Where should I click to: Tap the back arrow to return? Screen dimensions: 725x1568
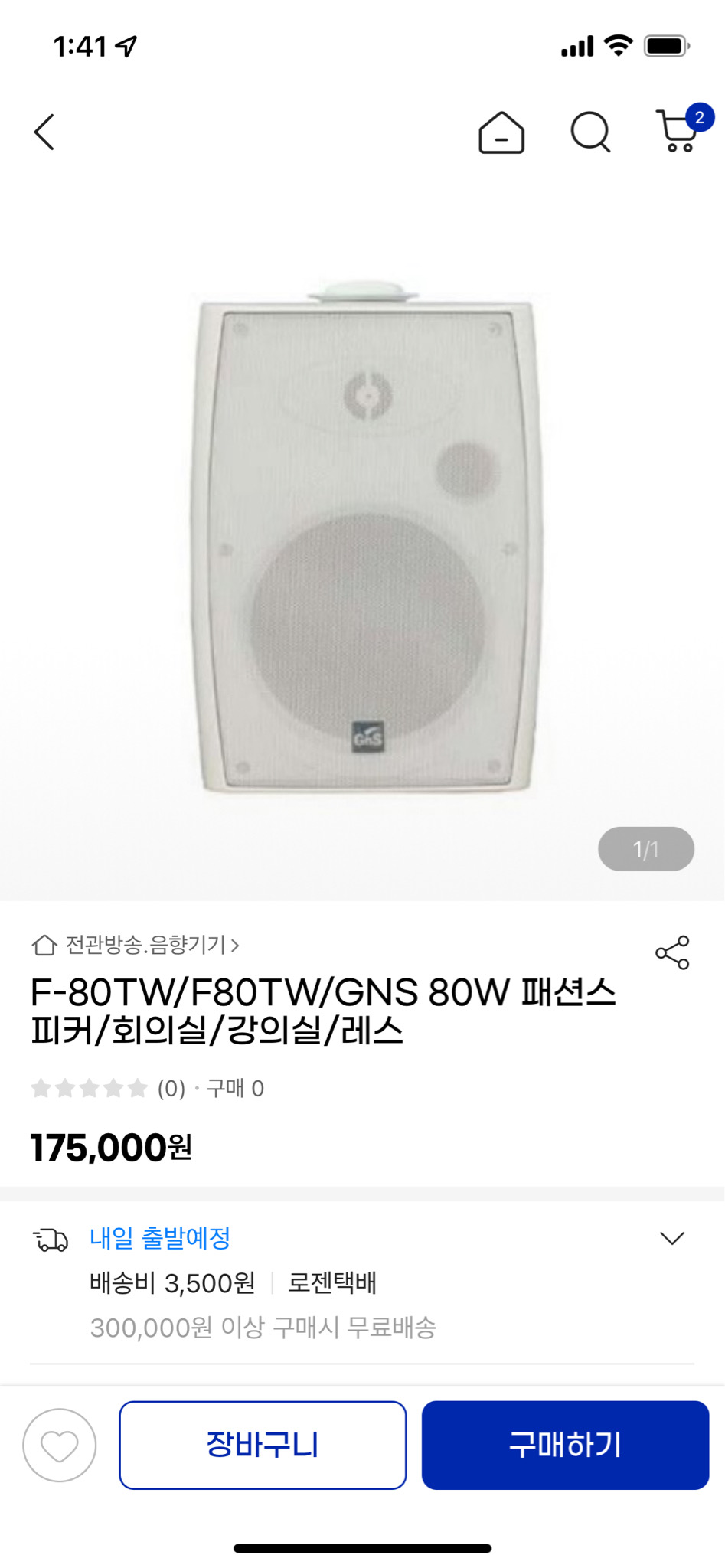pyautogui.click(x=44, y=132)
